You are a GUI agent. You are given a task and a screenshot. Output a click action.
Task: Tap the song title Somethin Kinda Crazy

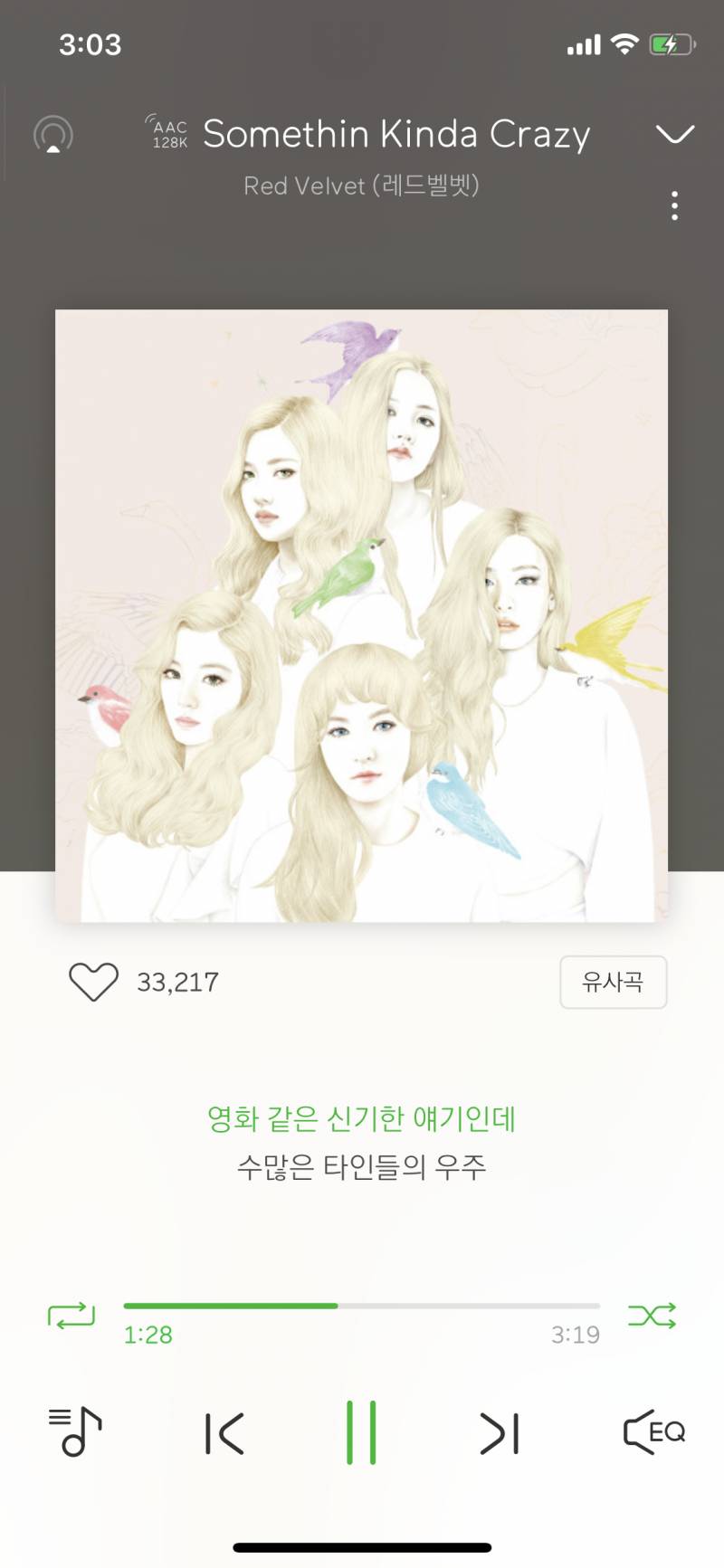click(x=396, y=134)
